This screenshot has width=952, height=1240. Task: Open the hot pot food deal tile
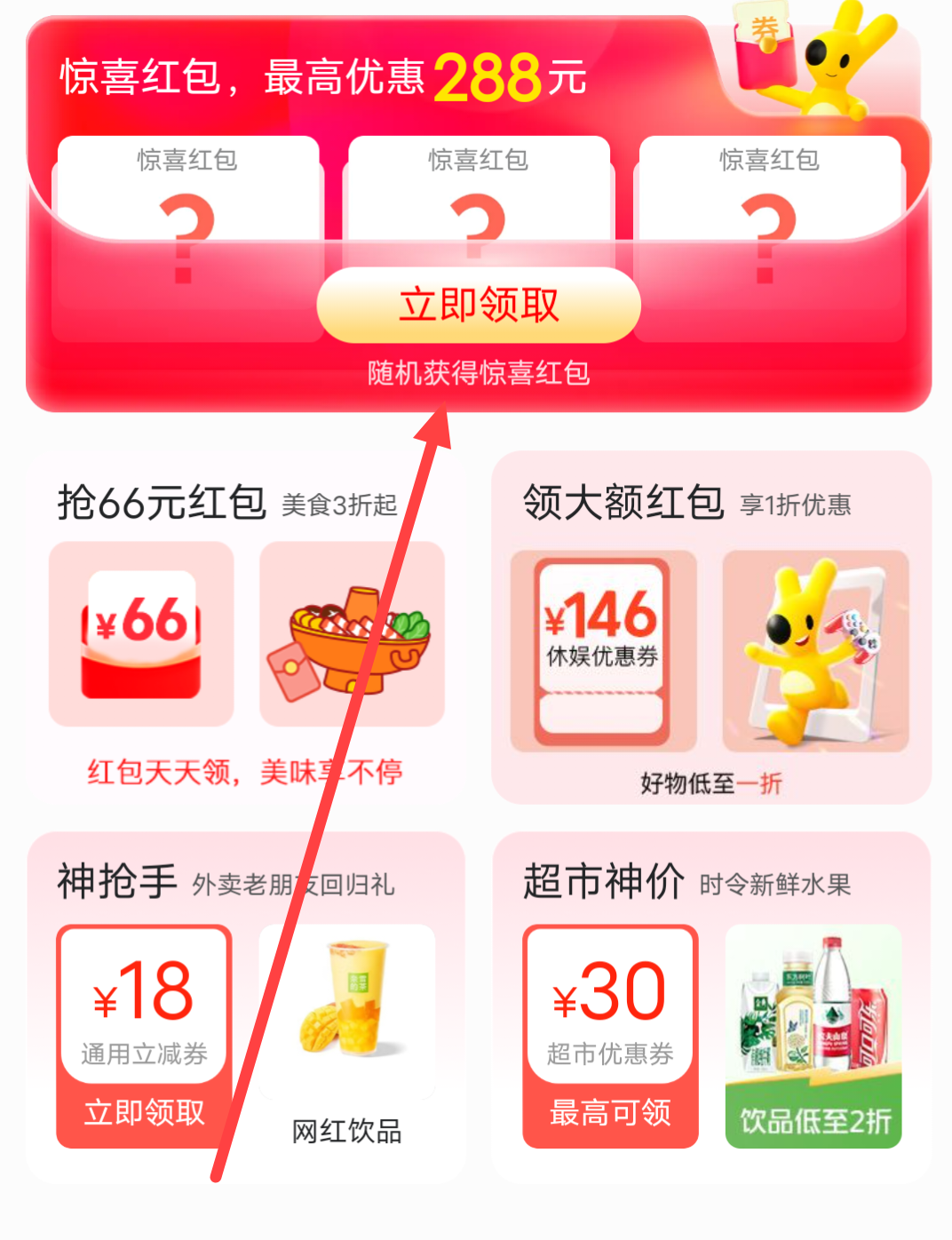pos(352,633)
